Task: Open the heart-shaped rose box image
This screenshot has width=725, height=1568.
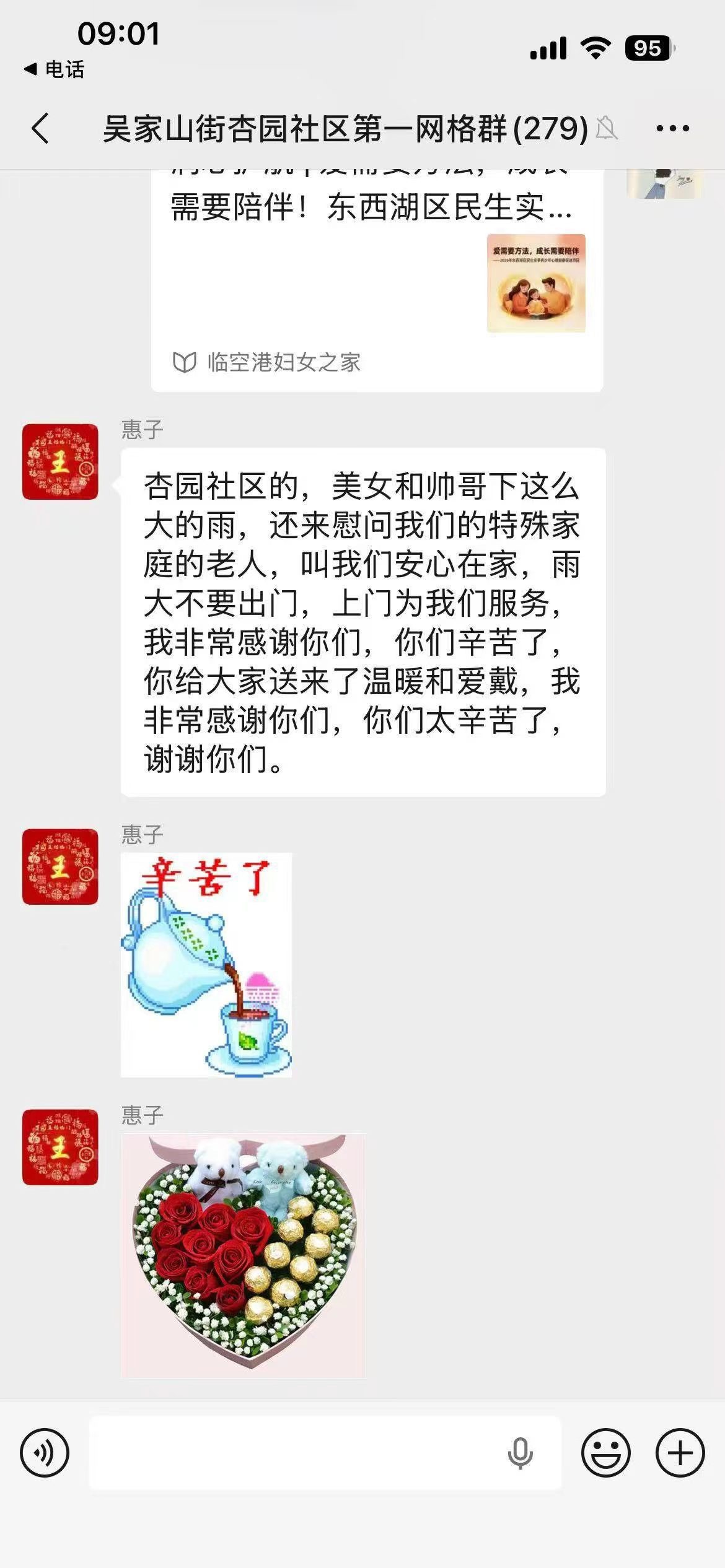Action: [243, 1255]
